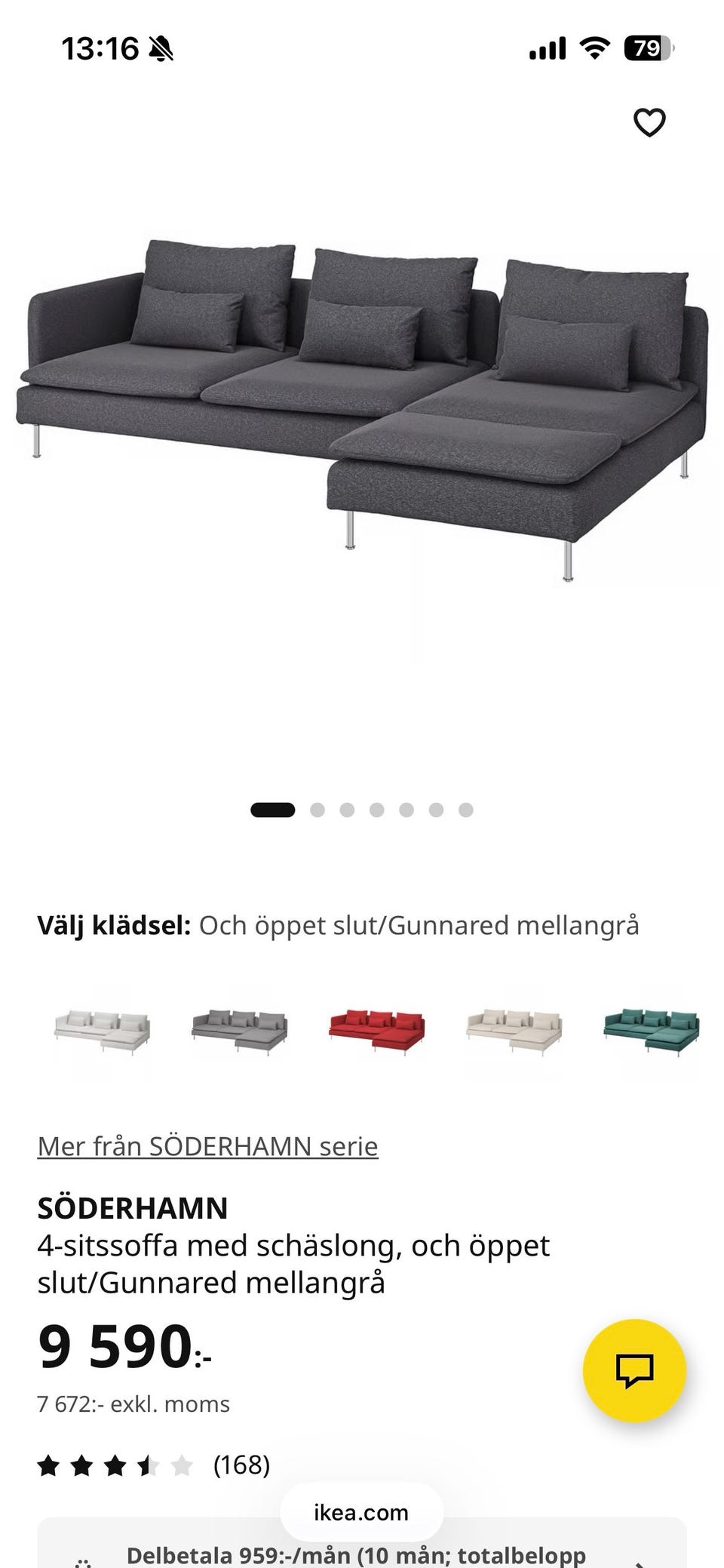Tap the second image pagination dot
The image size is (724, 1568).
pos(316,810)
